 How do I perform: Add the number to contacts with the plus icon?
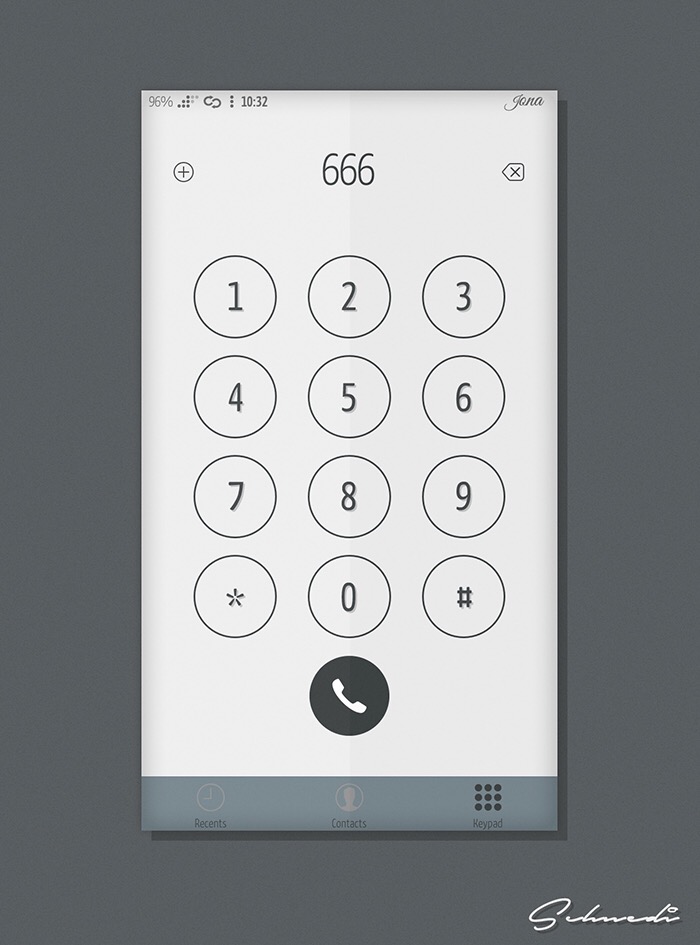click(183, 172)
